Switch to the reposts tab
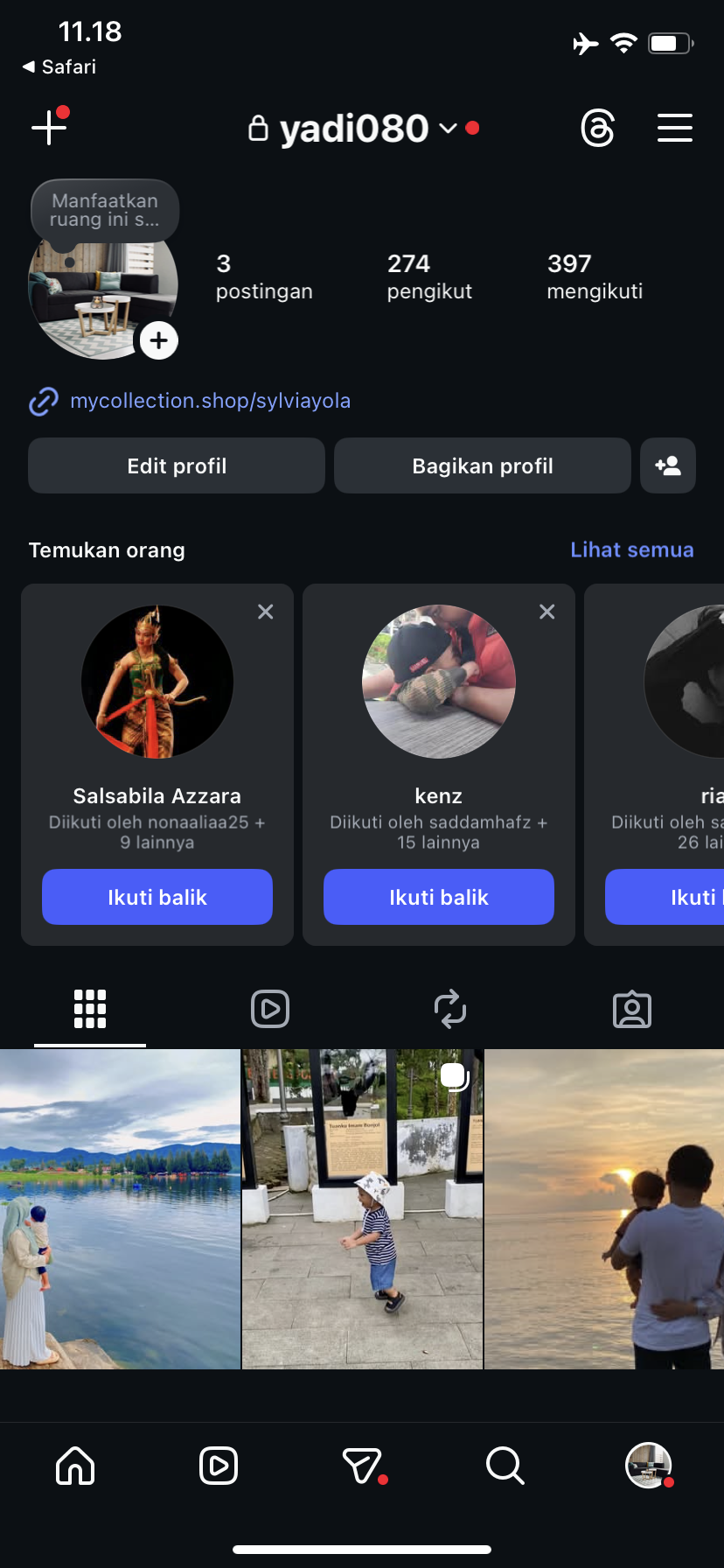This screenshot has height=1568, width=724. tap(450, 1009)
